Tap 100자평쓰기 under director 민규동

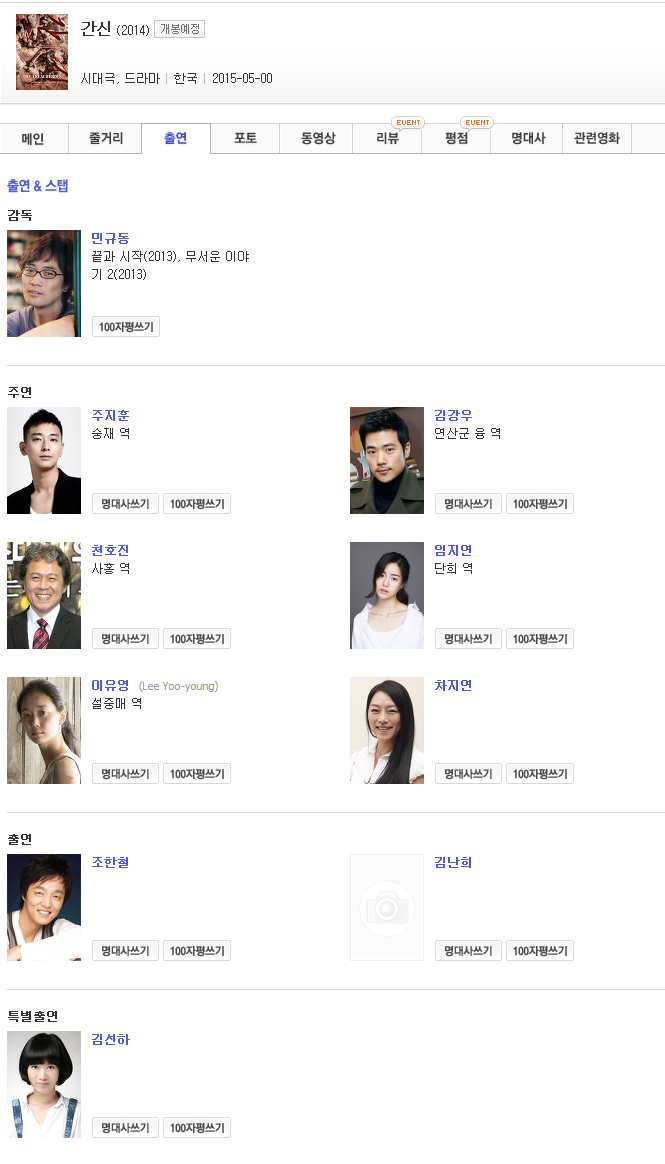coord(126,327)
